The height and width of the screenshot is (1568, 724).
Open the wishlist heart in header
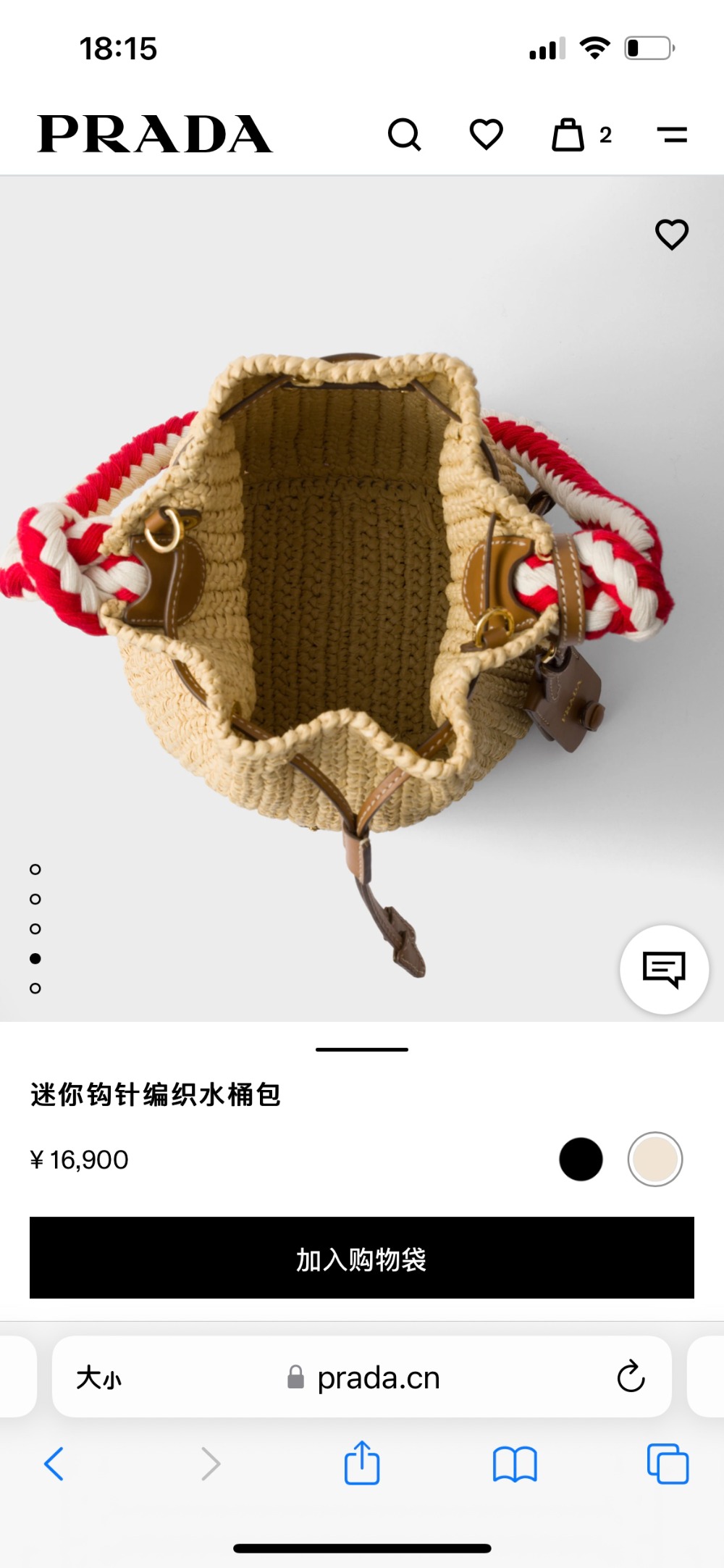pyautogui.click(x=486, y=135)
